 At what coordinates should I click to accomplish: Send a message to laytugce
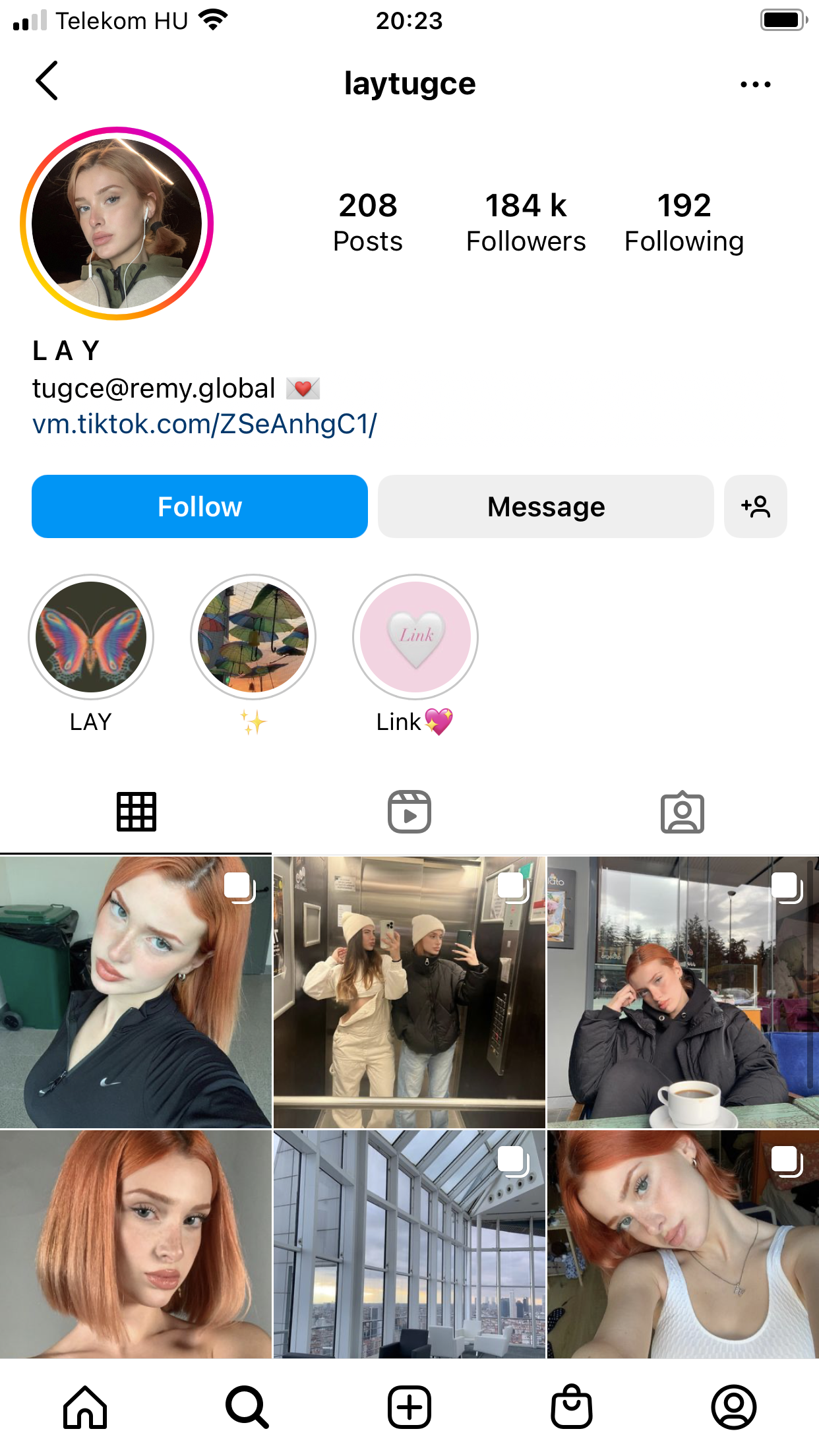[x=545, y=506]
